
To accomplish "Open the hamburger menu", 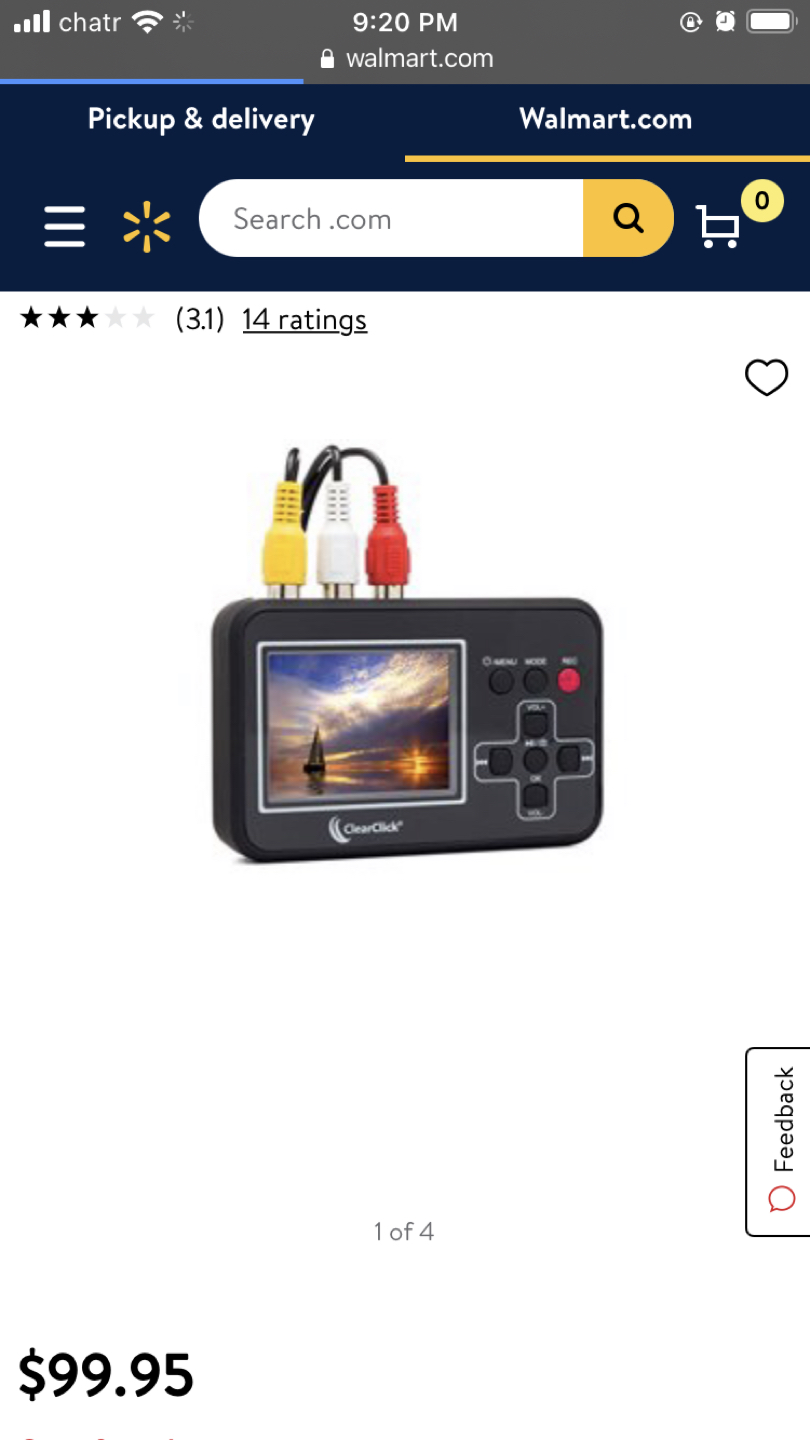I will click(65, 226).
